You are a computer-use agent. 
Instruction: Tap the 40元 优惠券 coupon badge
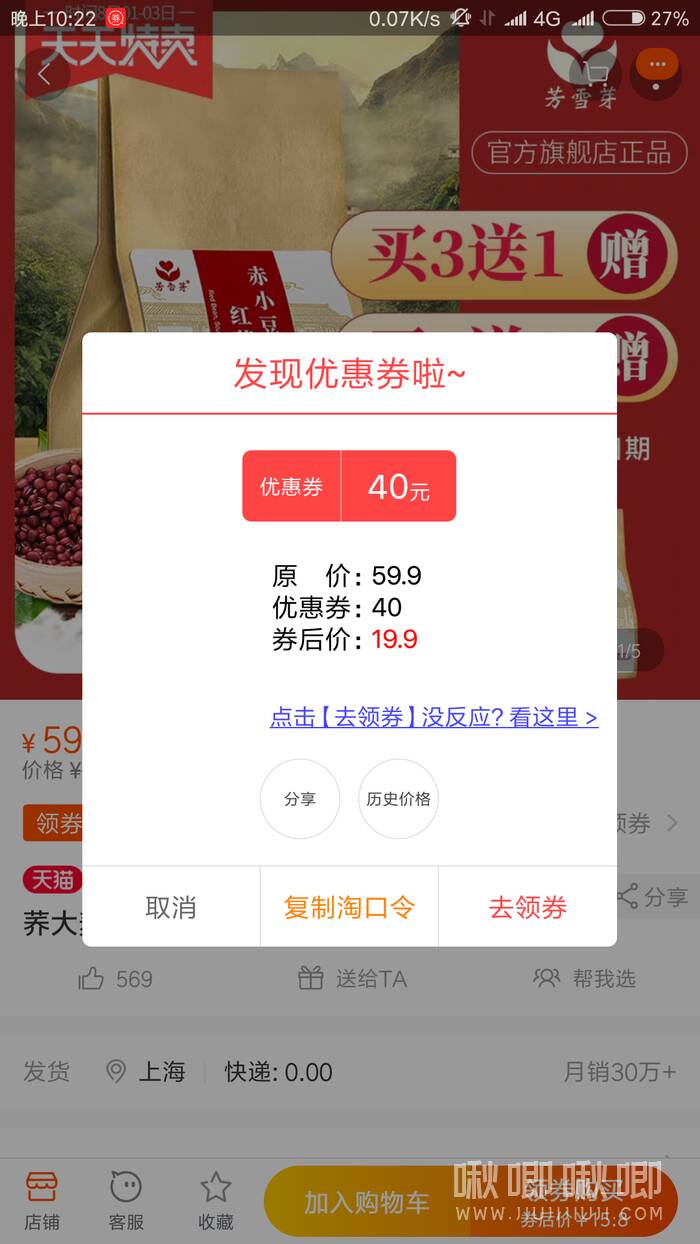point(349,486)
